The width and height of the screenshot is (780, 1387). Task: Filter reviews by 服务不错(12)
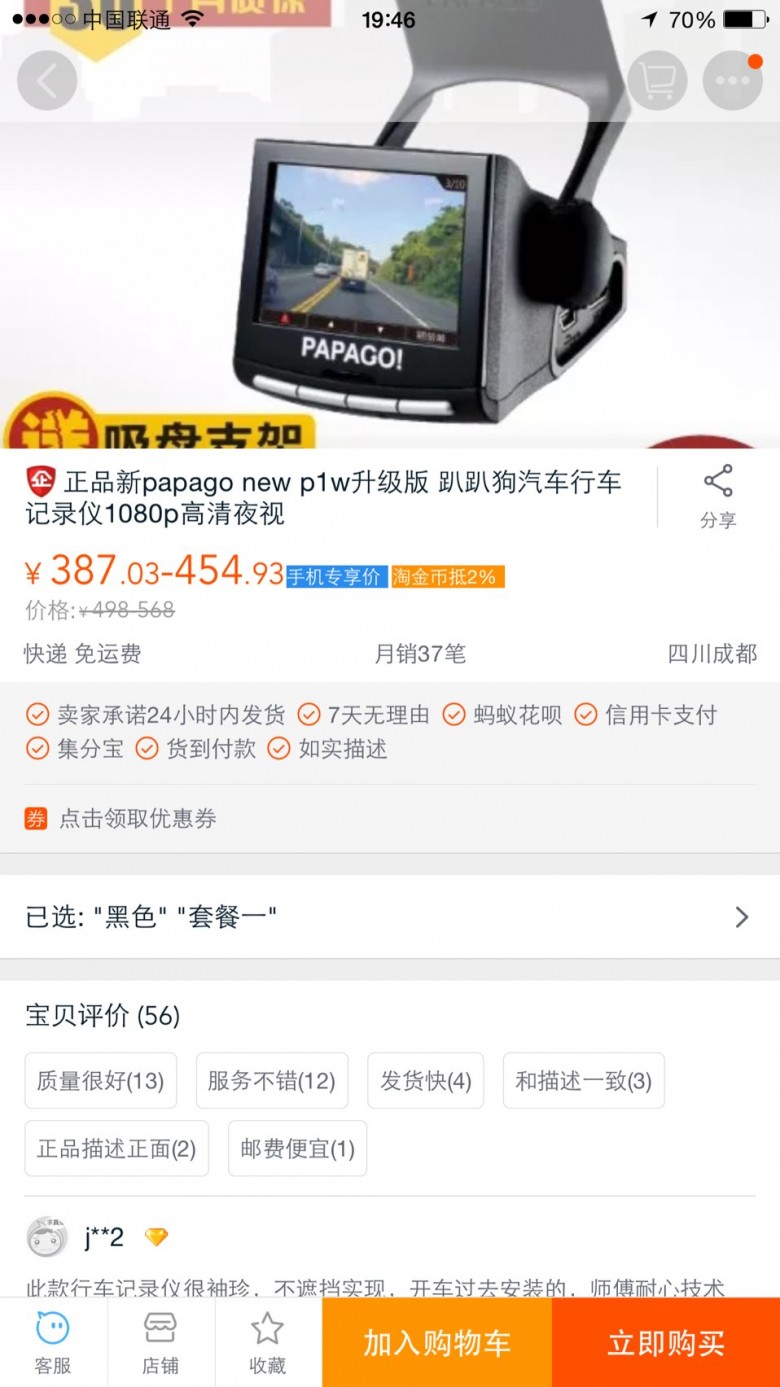(271, 1081)
